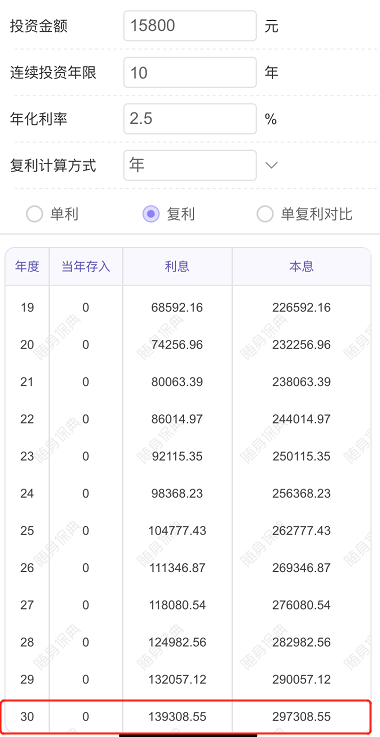Tap the 连续投资年限 years field

(190, 72)
